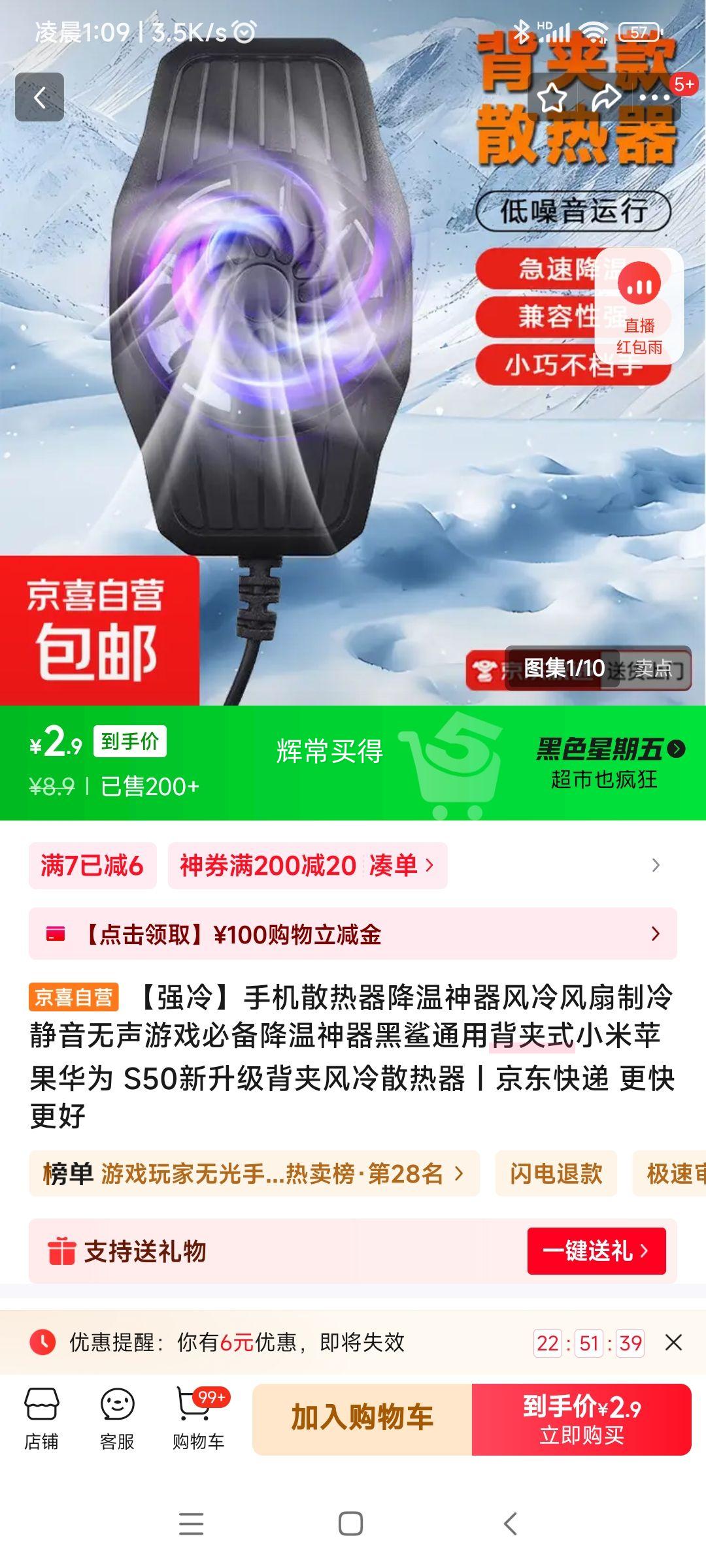706x1568 pixels.
Task: Switch to the 卖点 image tab
Action: [x=652, y=668]
